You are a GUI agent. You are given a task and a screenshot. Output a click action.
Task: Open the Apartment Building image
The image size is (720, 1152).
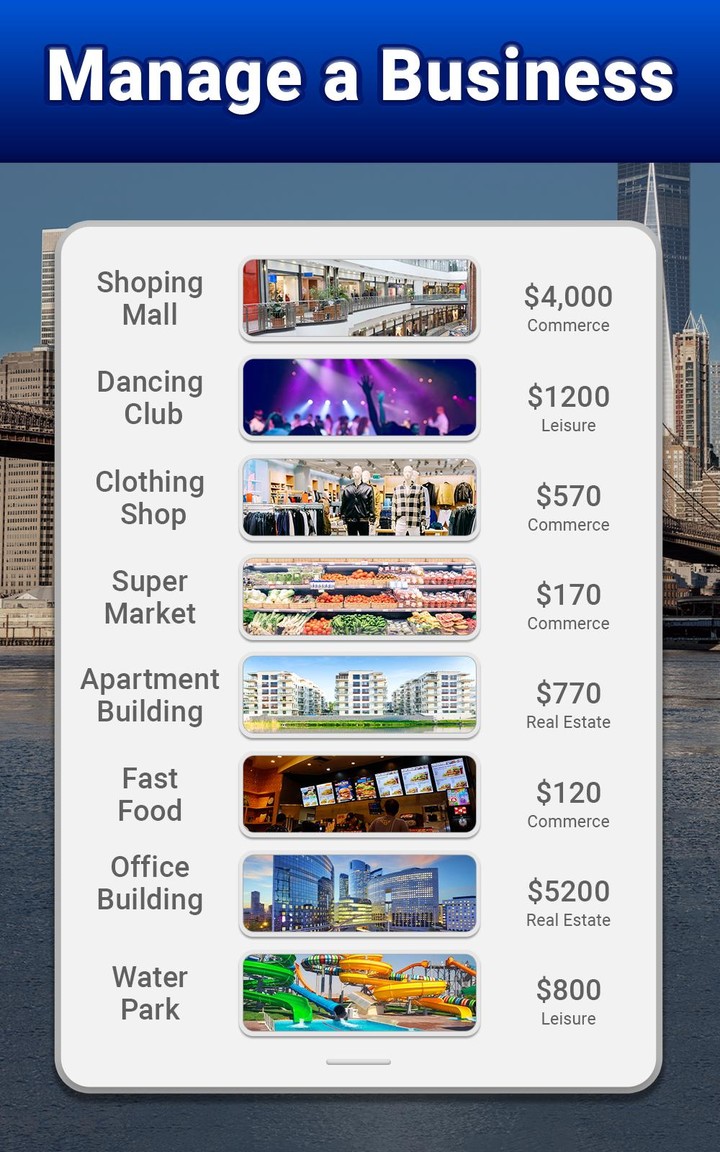(x=358, y=695)
